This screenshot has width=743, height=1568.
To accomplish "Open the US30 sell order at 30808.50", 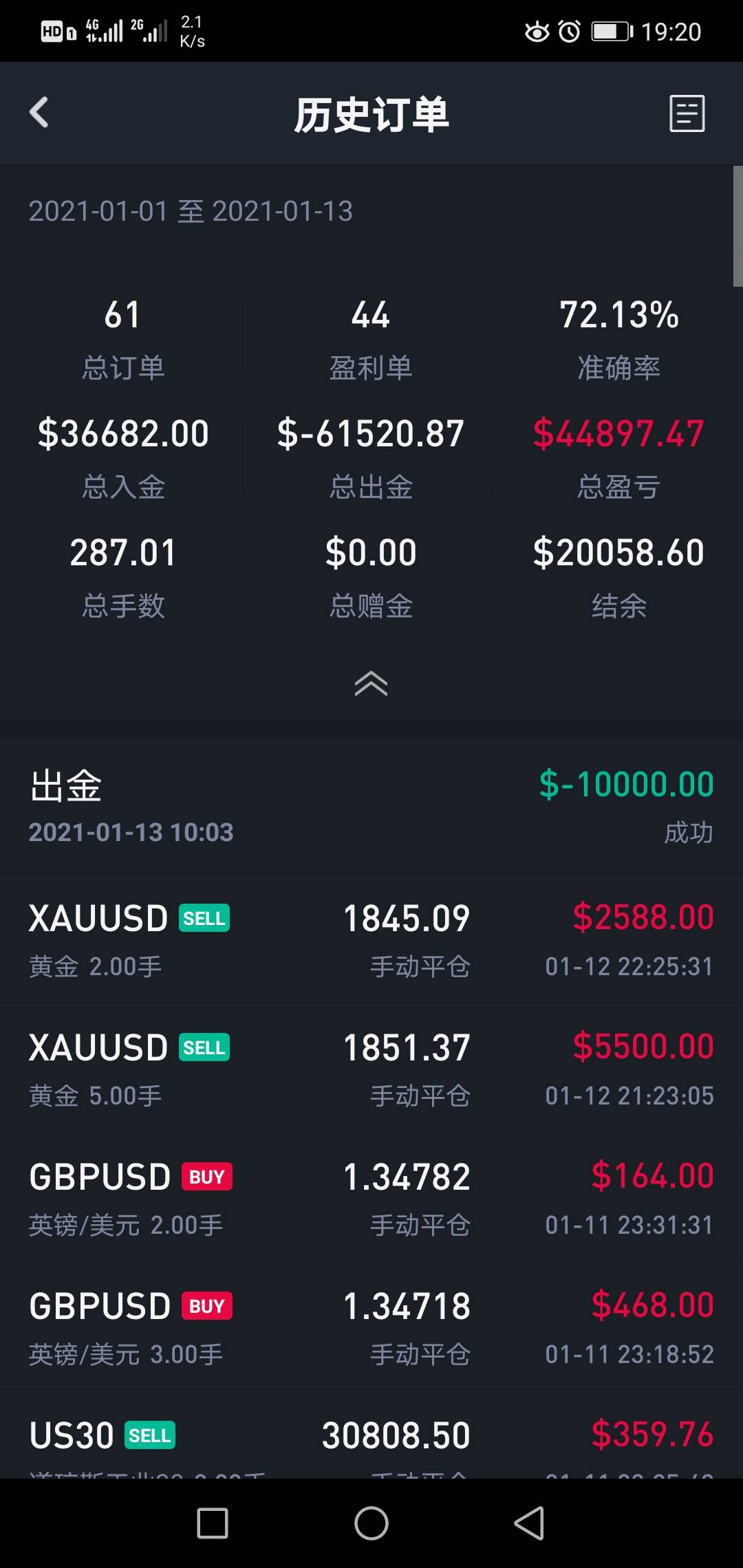I will [371, 1435].
